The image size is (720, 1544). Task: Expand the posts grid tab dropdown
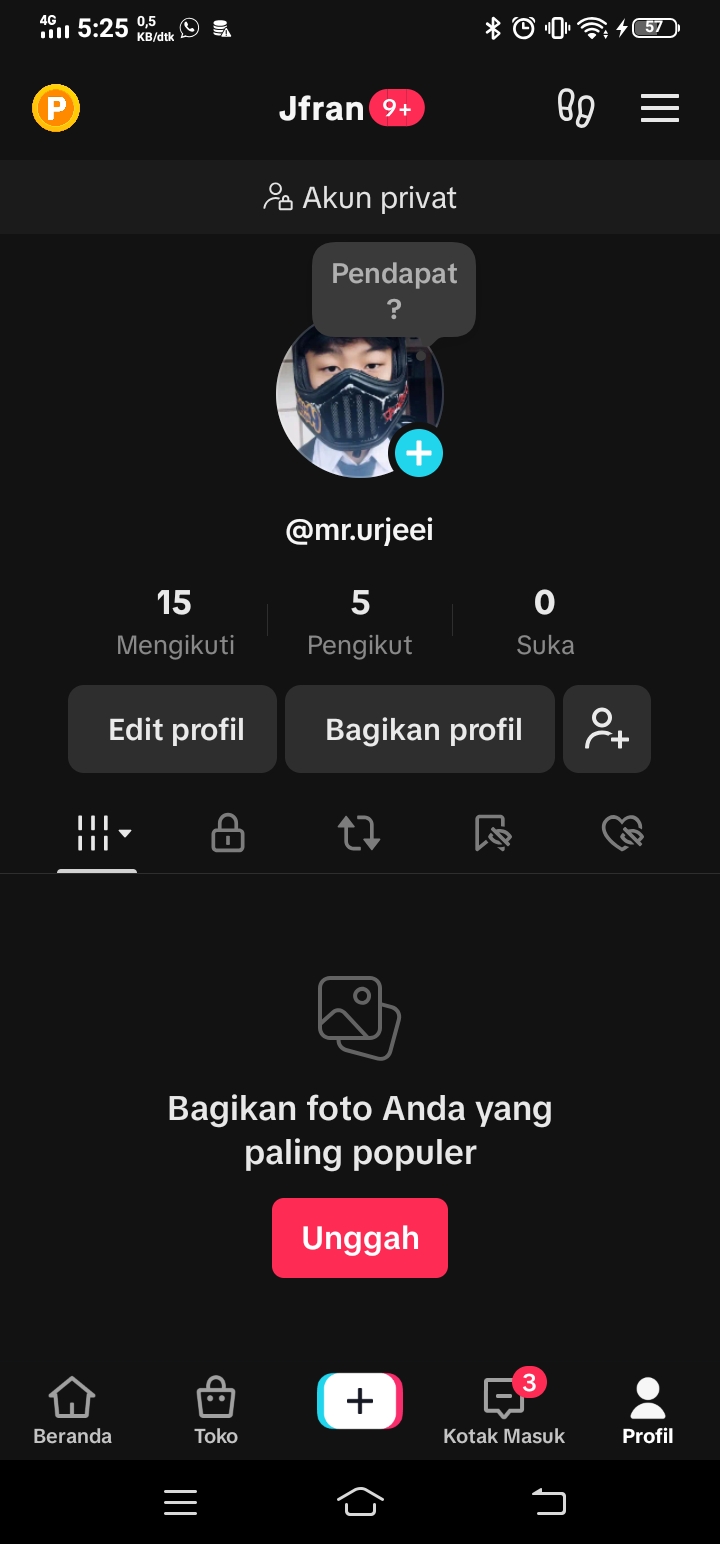98,833
